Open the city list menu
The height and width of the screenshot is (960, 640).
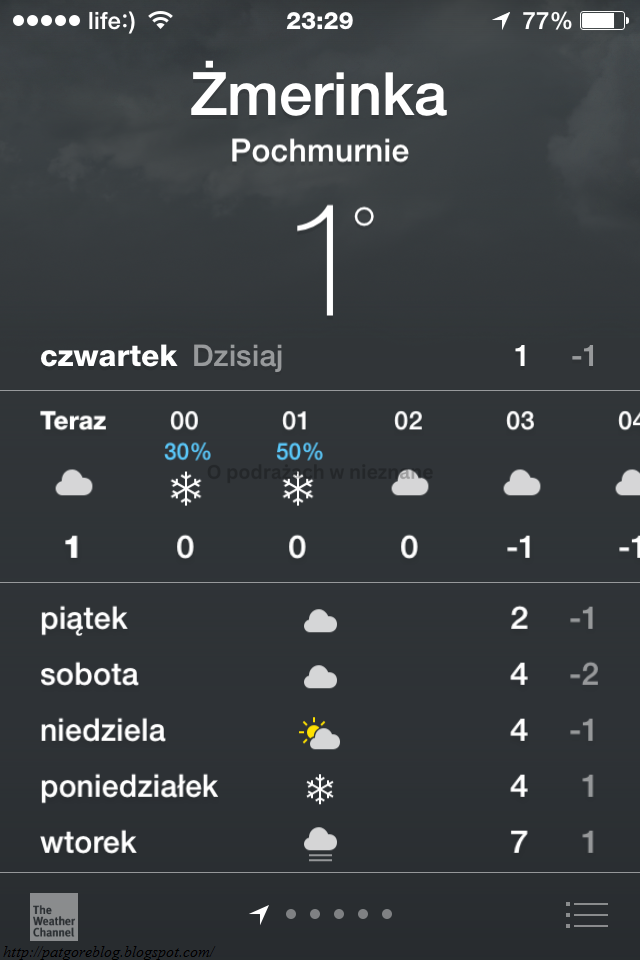pos(586,914)
